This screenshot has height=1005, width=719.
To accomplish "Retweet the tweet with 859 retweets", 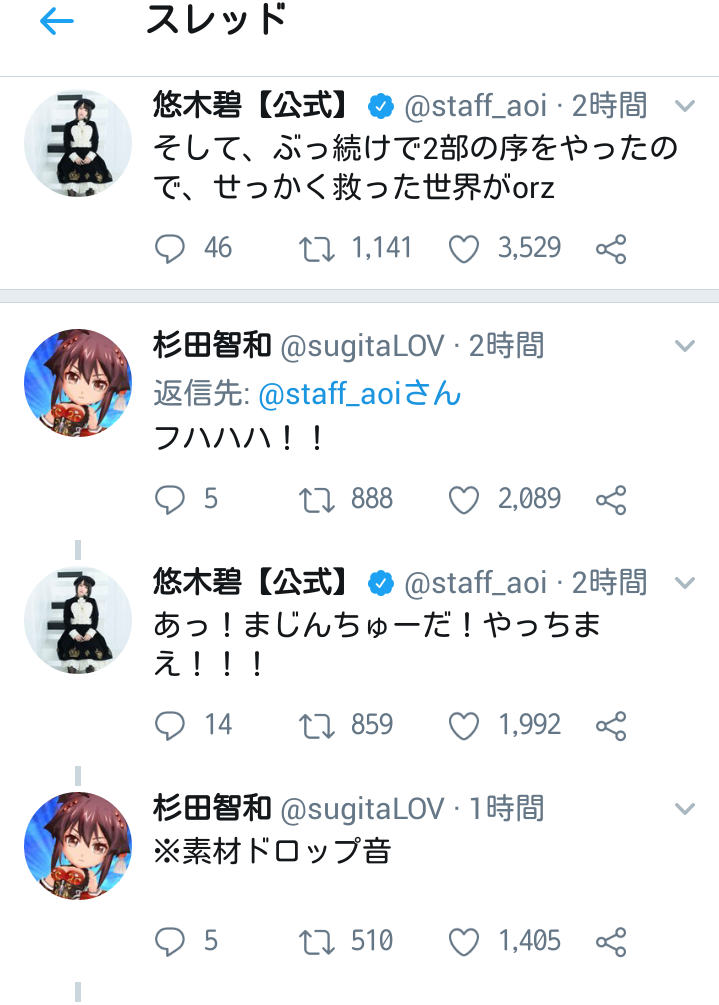I will pos(317,726).
